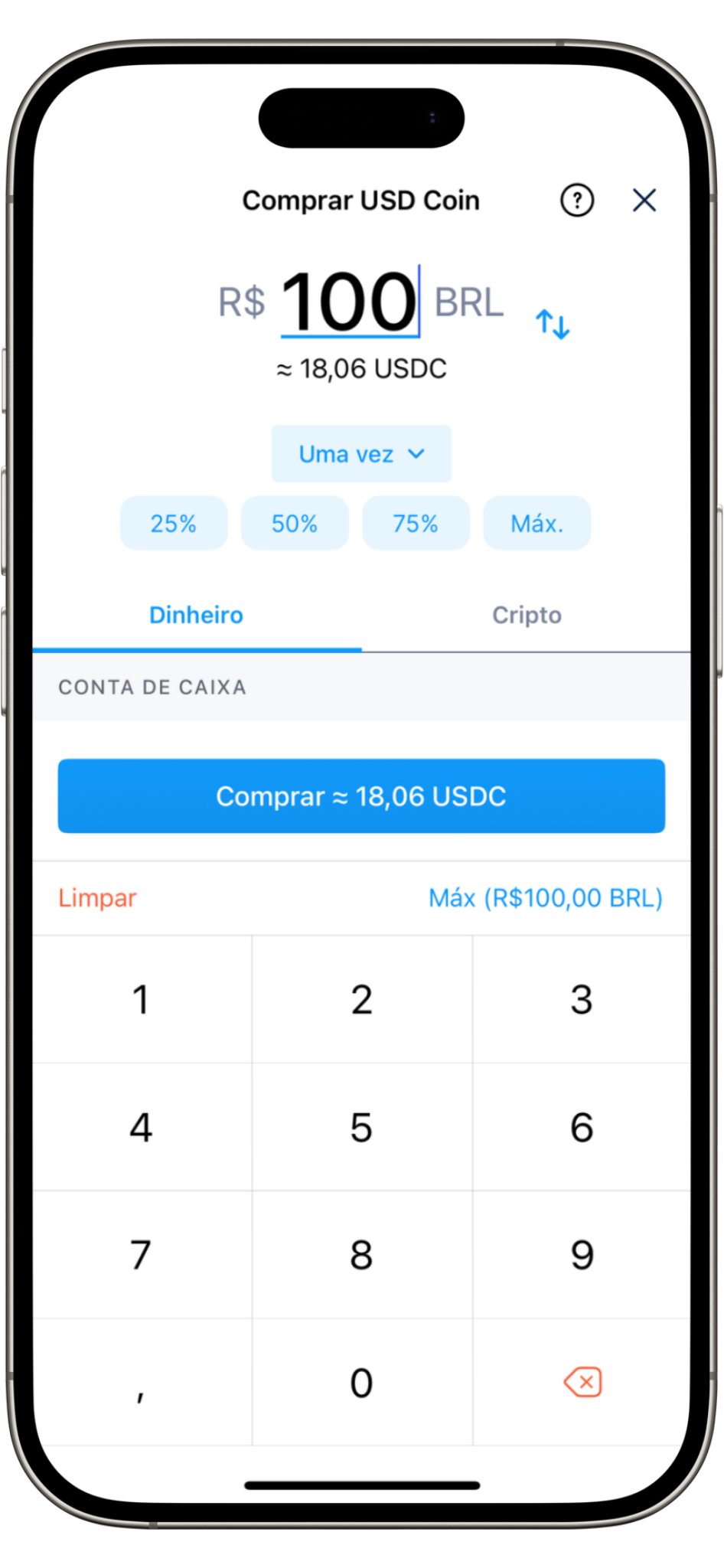Expand the Uma vez frequency dropdown
The width and height of the screenshot is (724, 1568).
tap(361, 454)
